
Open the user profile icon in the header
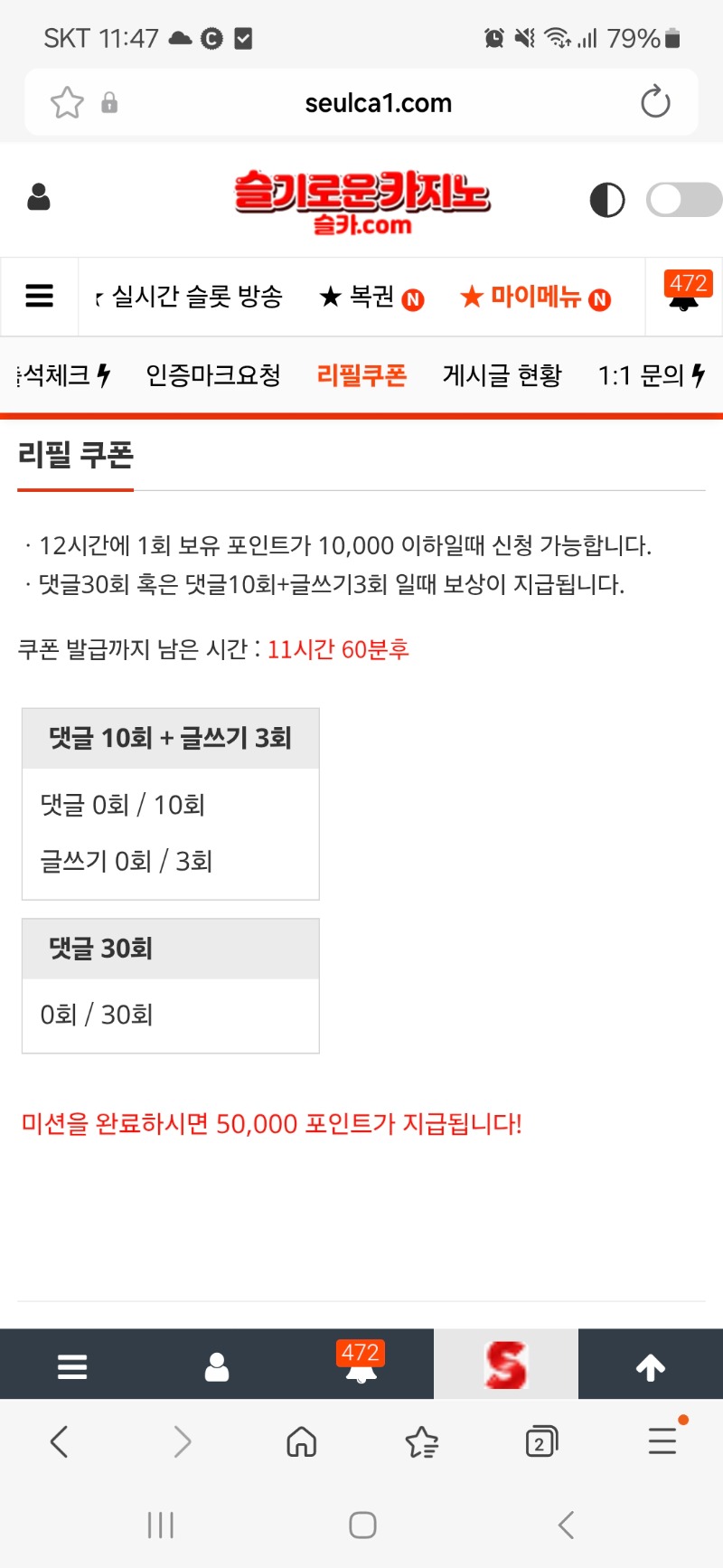(x=39, y=197)
